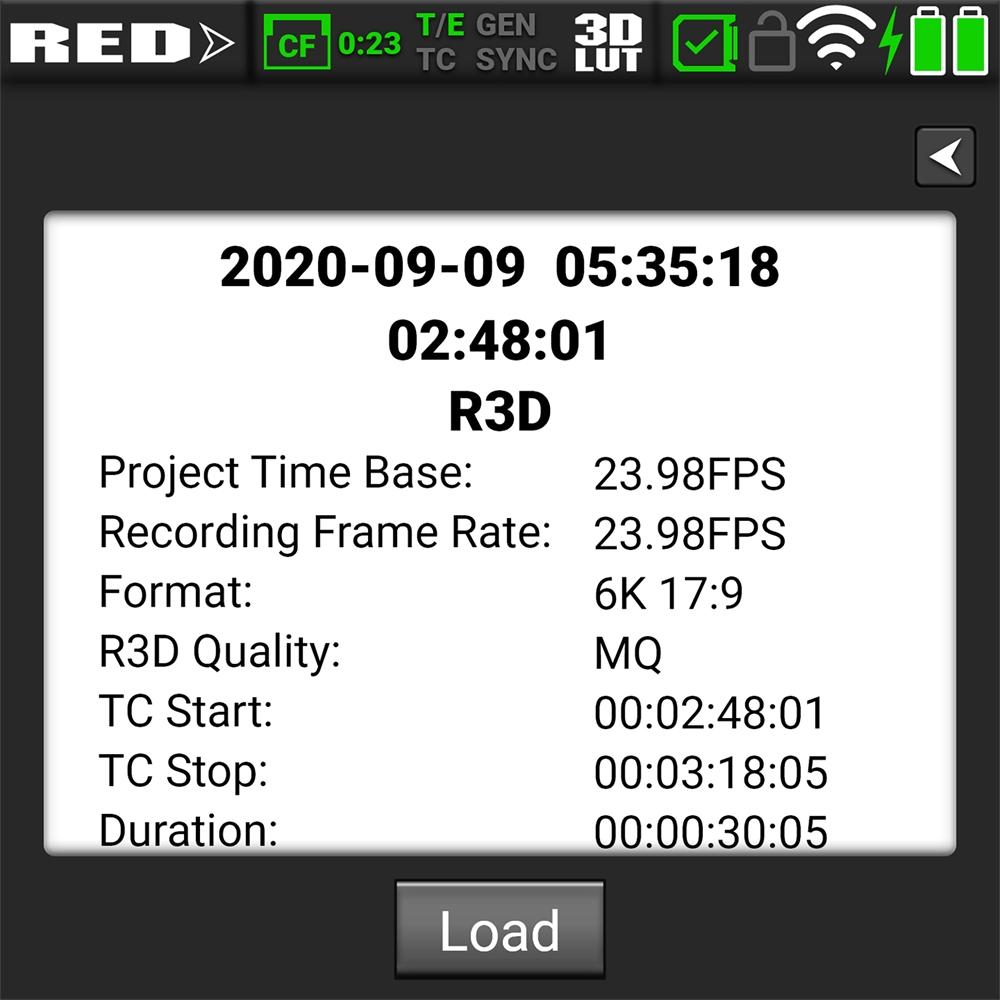The height and width of the screenshot is (1000, 1000).
Task: Tap the back arrow button
Action: [x=945, y=157]
